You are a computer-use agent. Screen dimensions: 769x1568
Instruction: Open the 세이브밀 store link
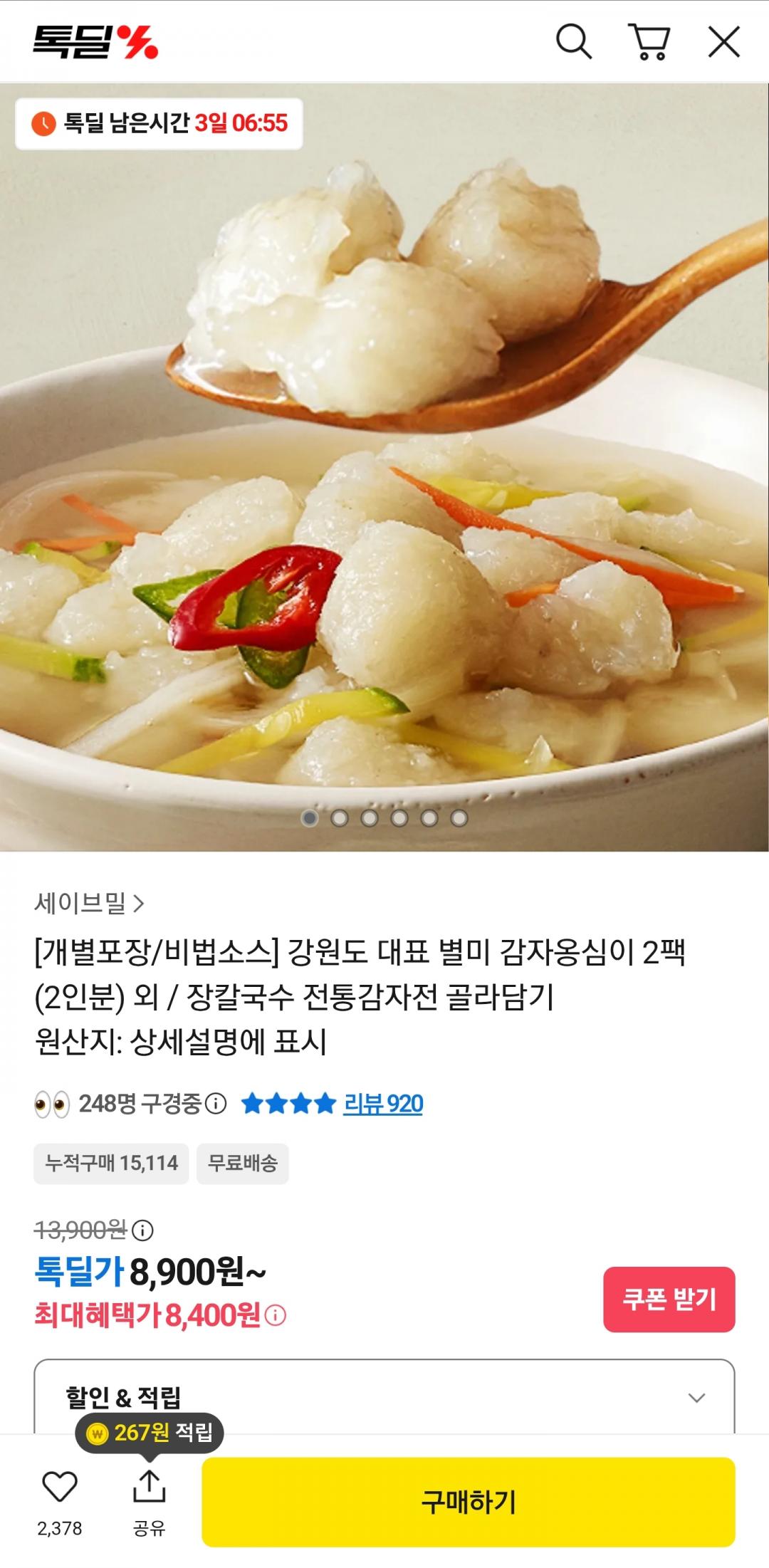coord(89,903)
